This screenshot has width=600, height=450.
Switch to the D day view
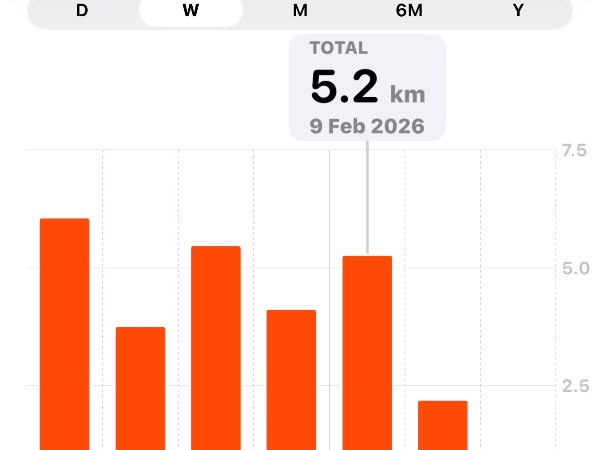[82, 11]
